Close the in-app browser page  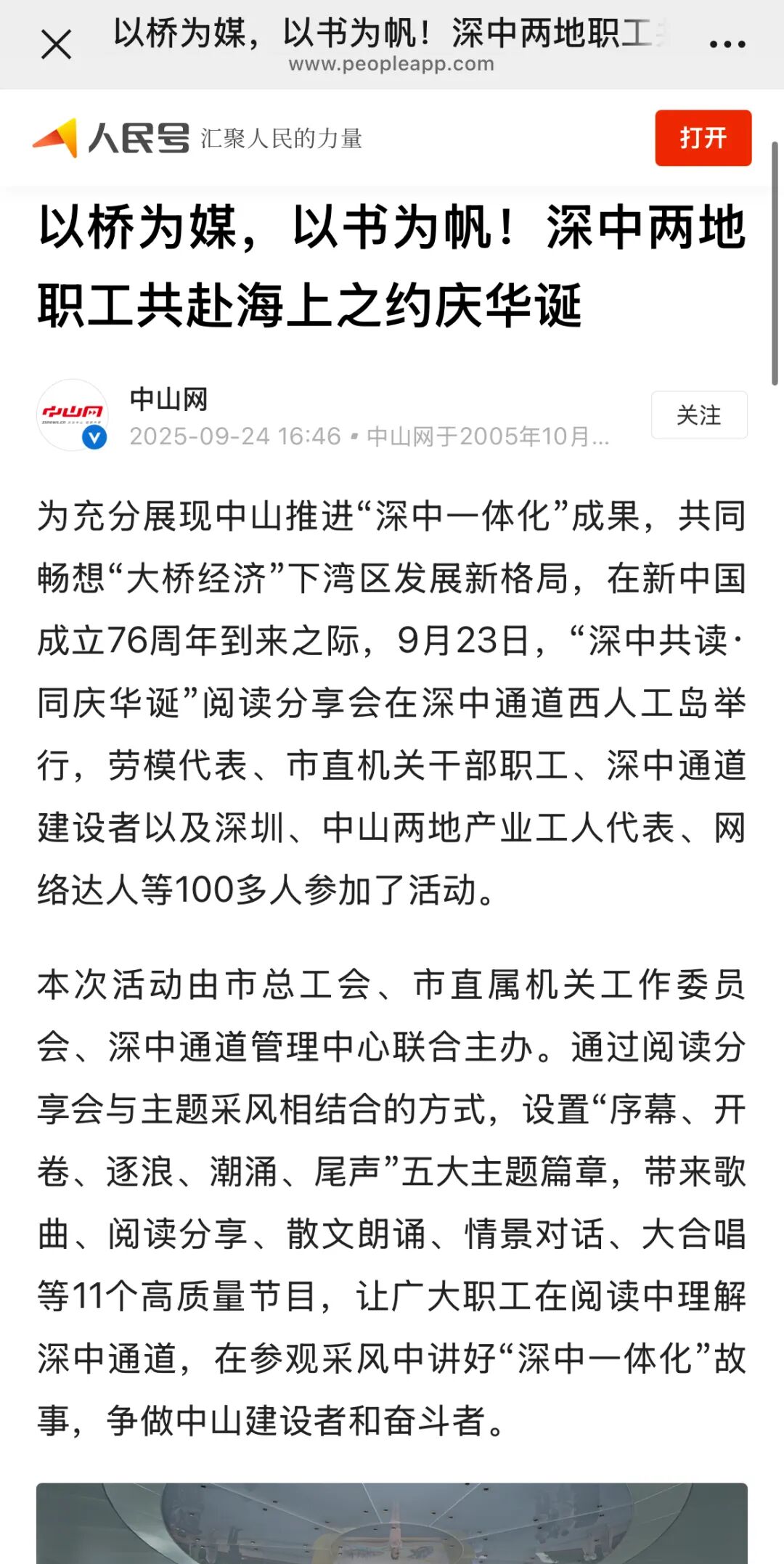click(x=56, y=44)
